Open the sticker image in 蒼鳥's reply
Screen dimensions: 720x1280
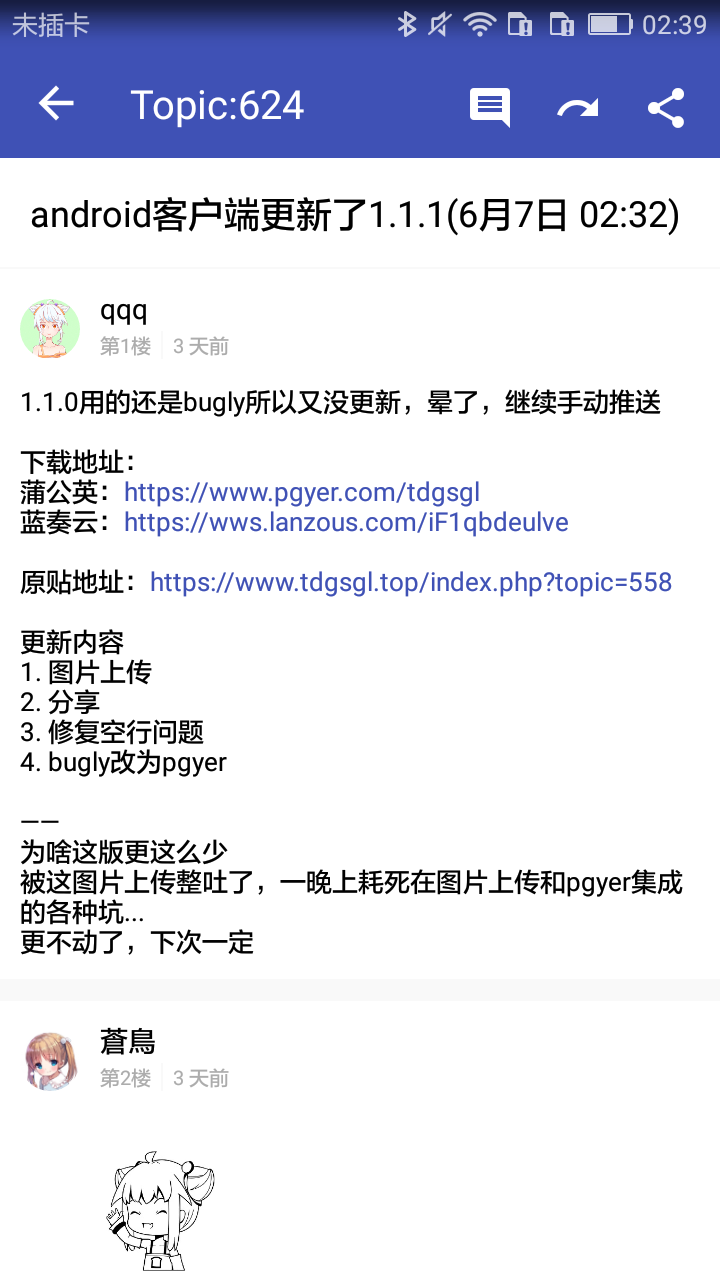pos(160,1210)
